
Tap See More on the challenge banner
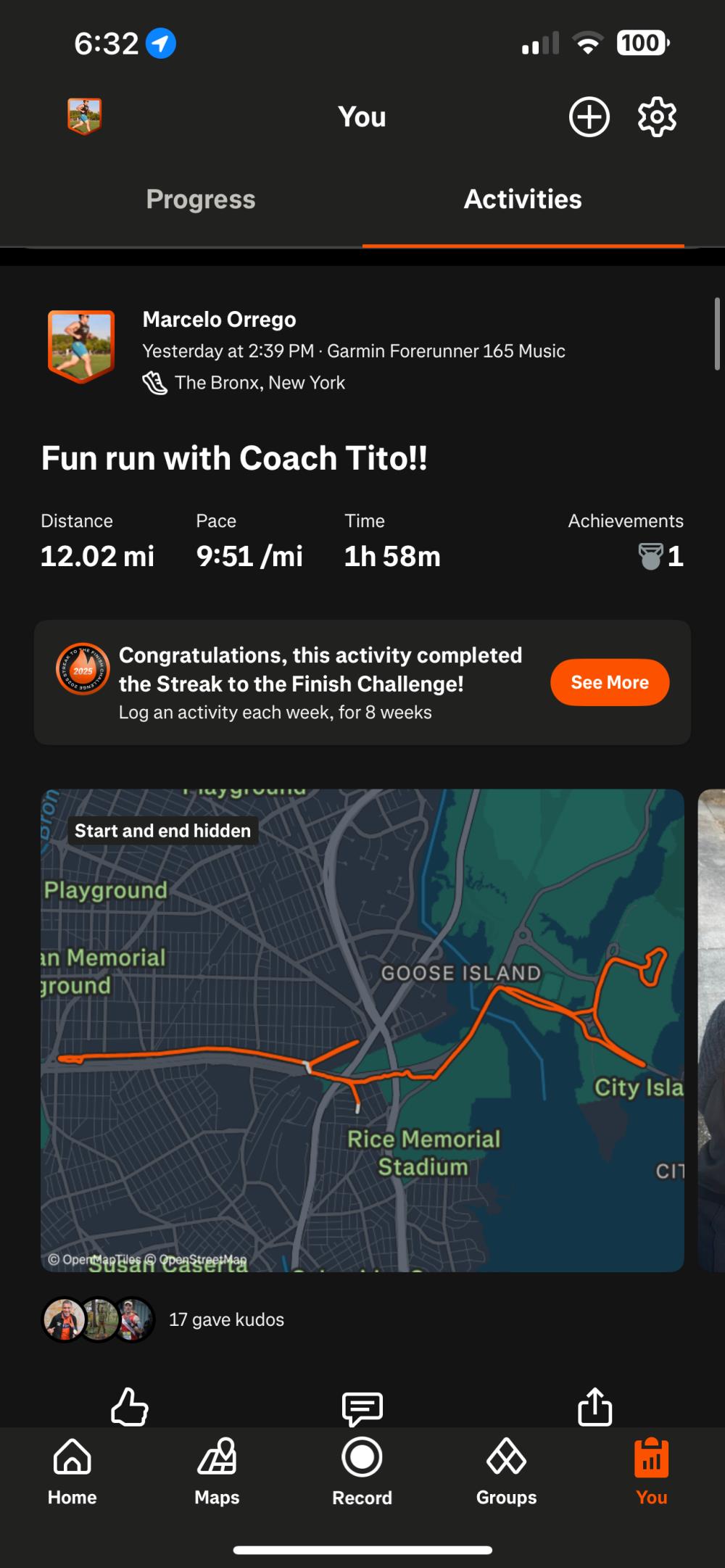(609, 682)
